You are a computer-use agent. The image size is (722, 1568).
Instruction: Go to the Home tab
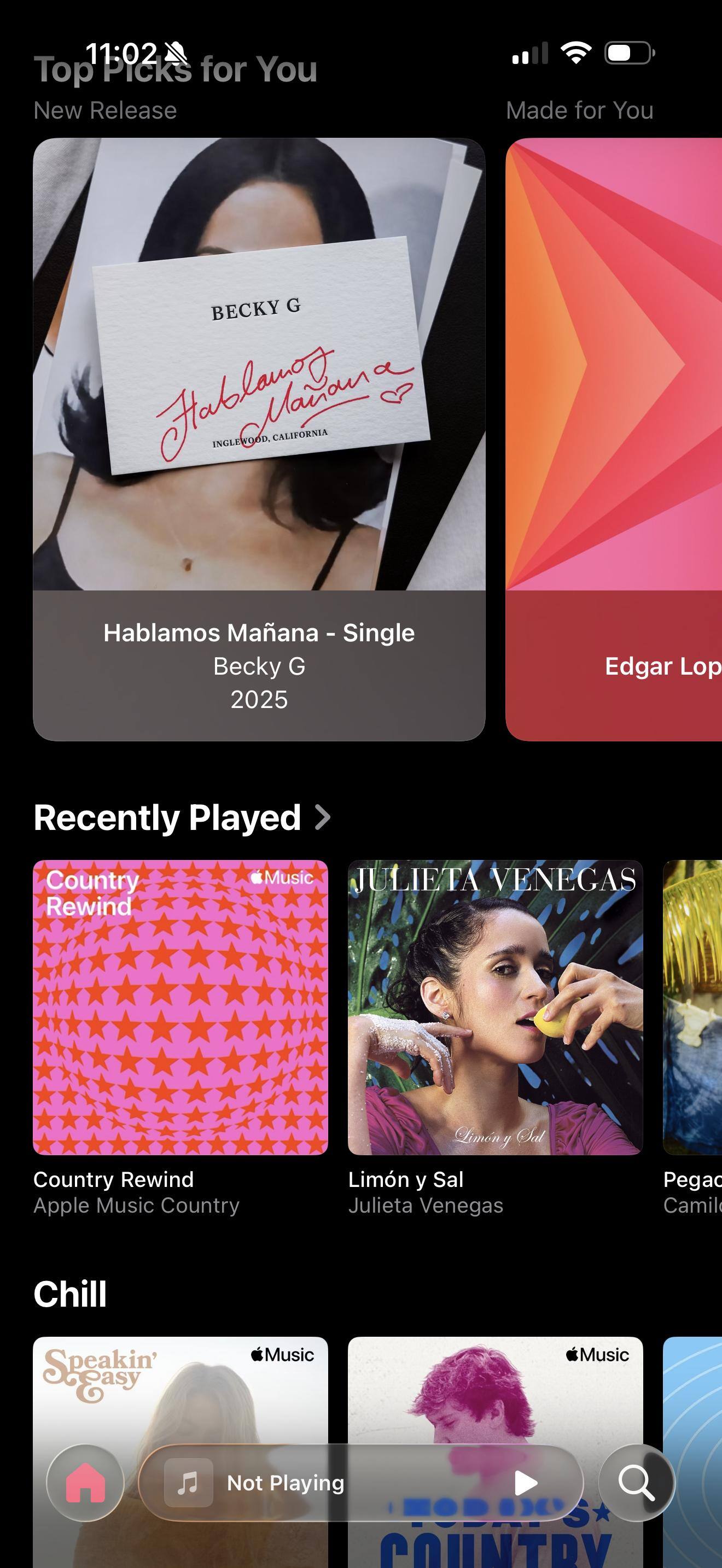85,1483
